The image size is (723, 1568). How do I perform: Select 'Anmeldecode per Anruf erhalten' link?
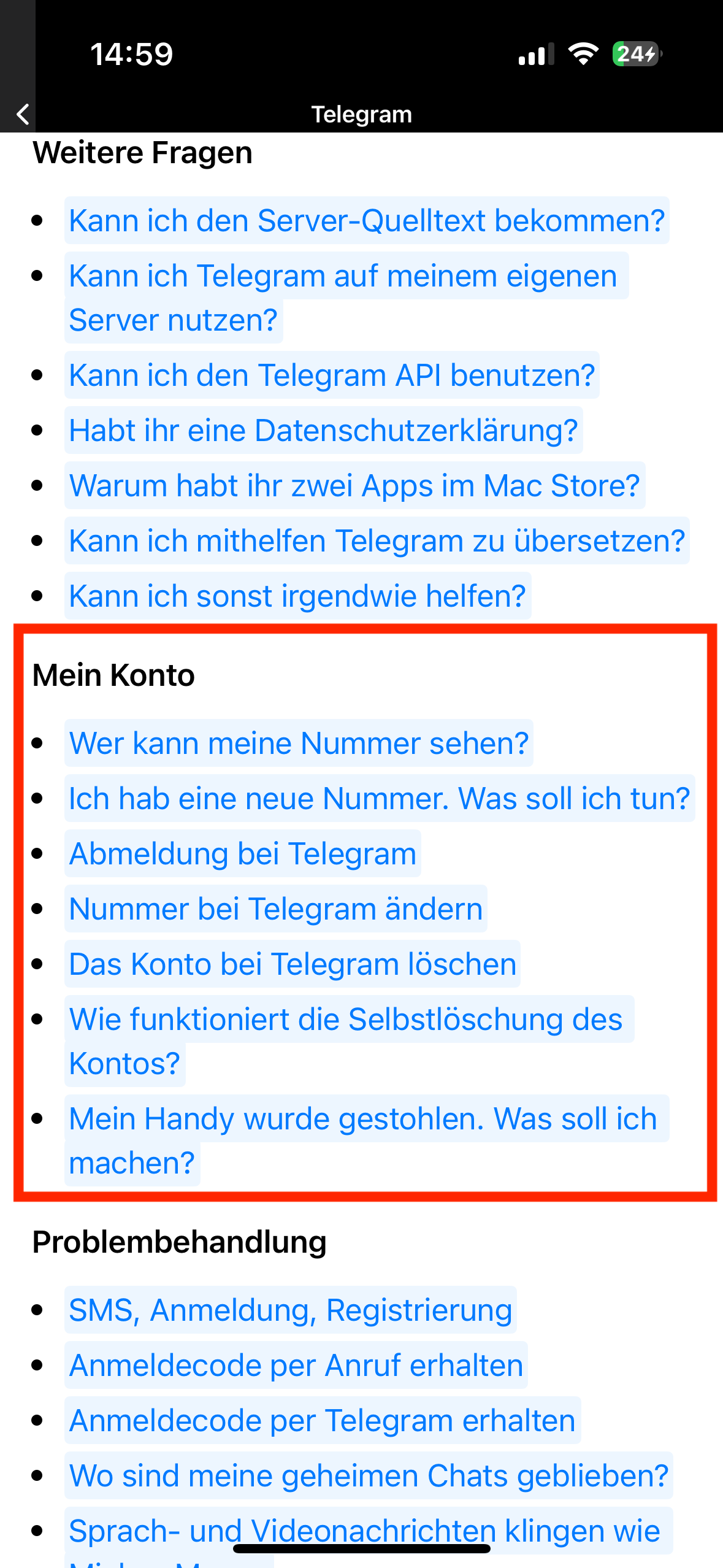point(296,1366)
